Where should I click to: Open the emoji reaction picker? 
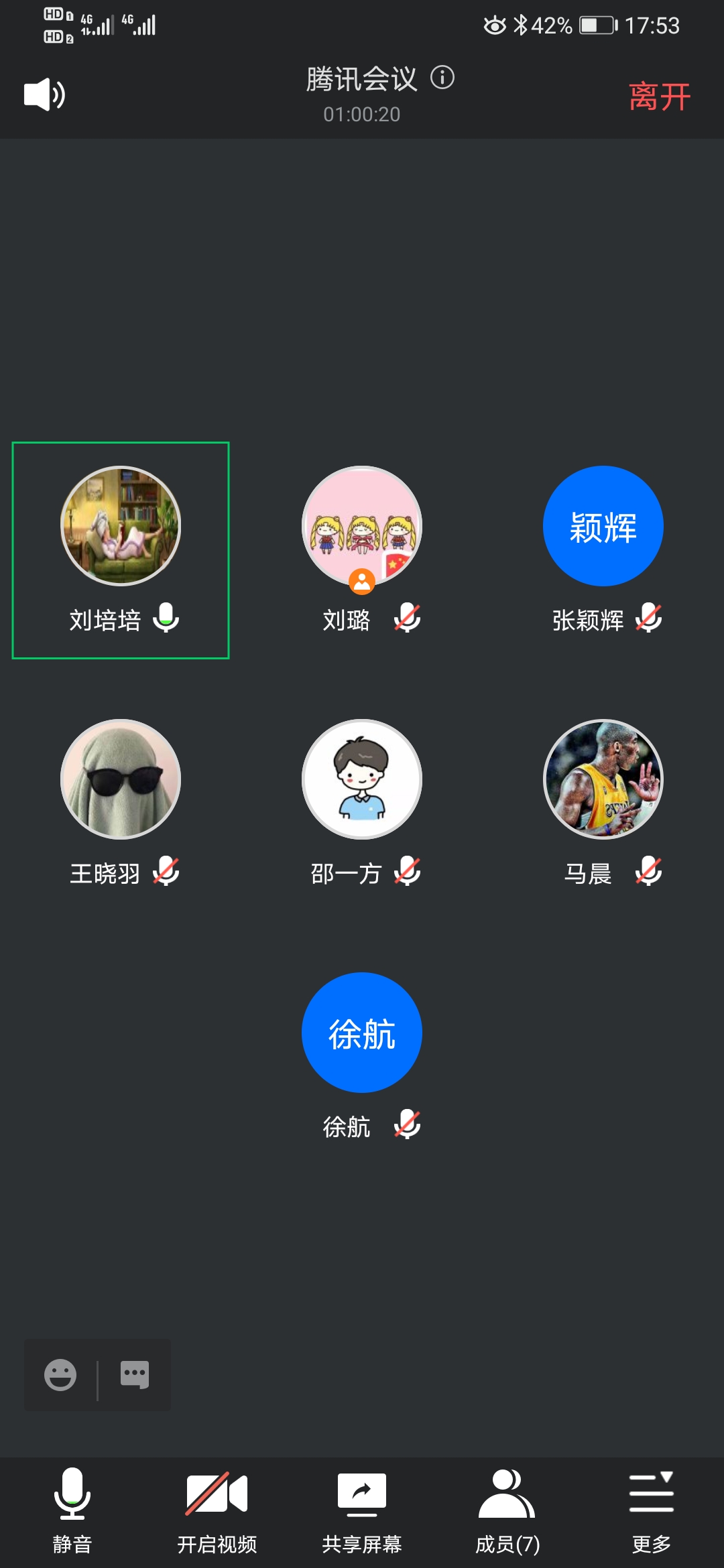pos(60,1375)
